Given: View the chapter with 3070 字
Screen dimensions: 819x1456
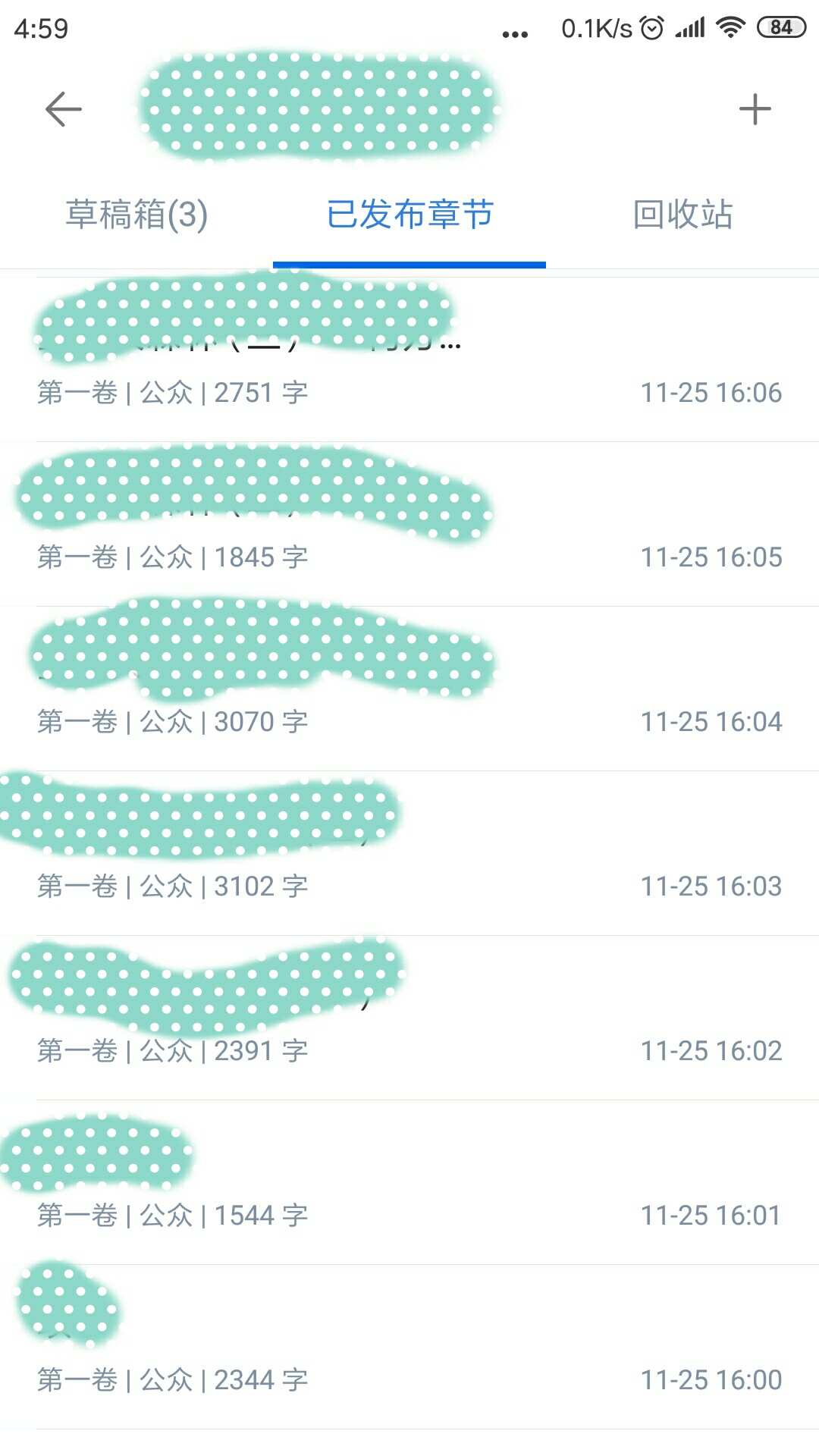Looking at the screenshot, I should tap(409, 689).
